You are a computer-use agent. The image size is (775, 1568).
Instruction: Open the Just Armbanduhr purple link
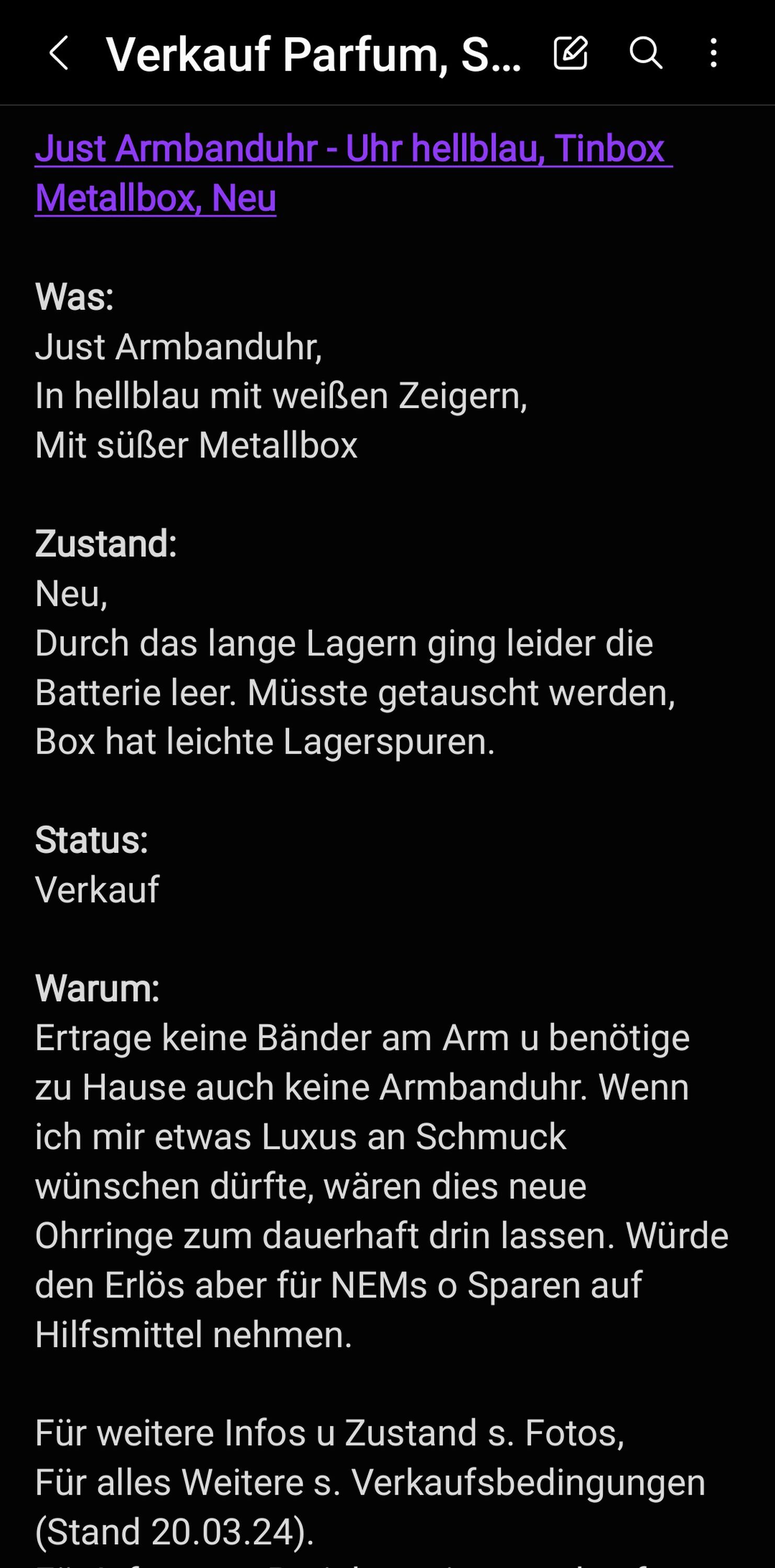point(353,173)
